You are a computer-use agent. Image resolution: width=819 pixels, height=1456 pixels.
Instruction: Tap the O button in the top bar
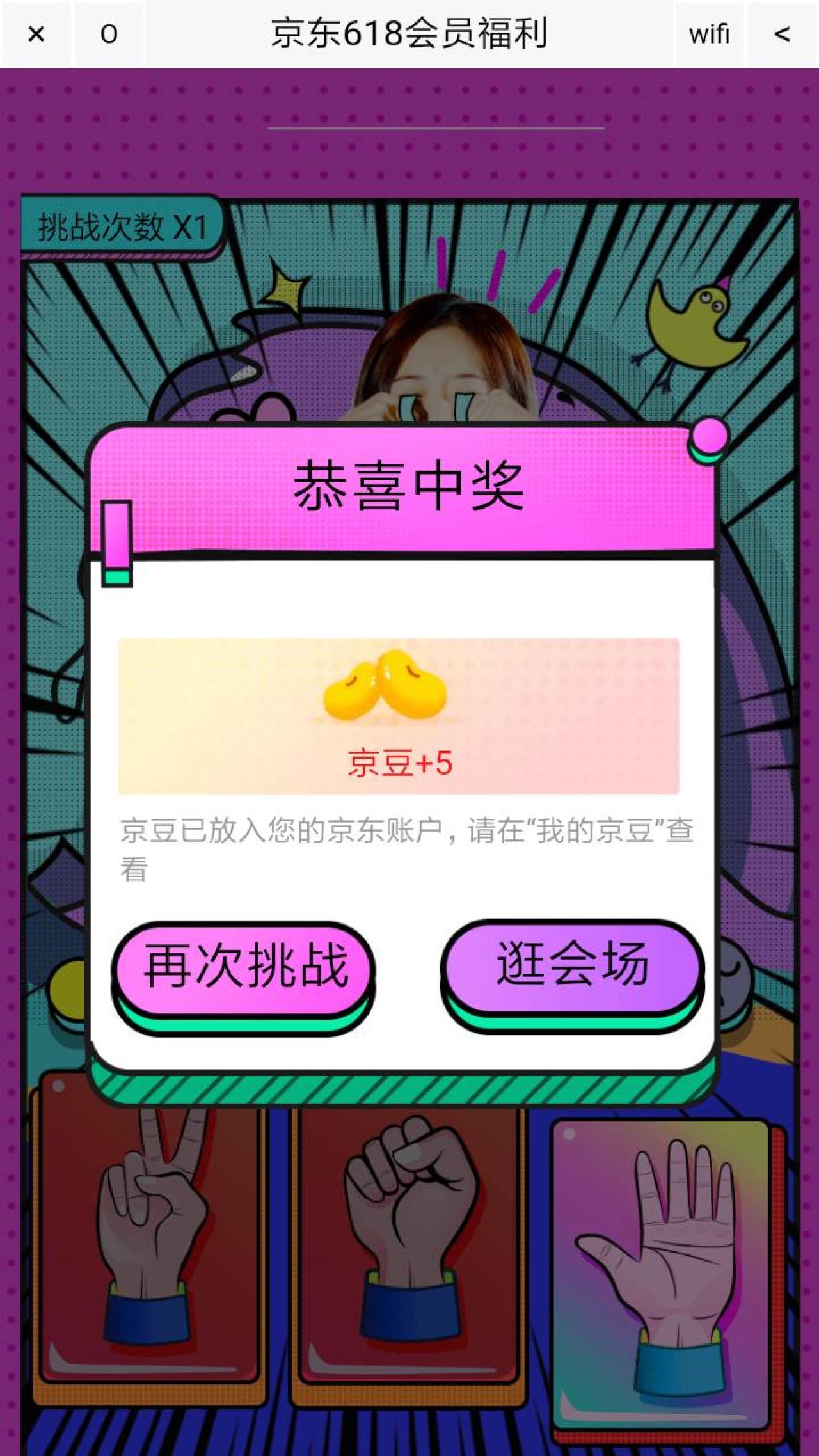(109, 33)
